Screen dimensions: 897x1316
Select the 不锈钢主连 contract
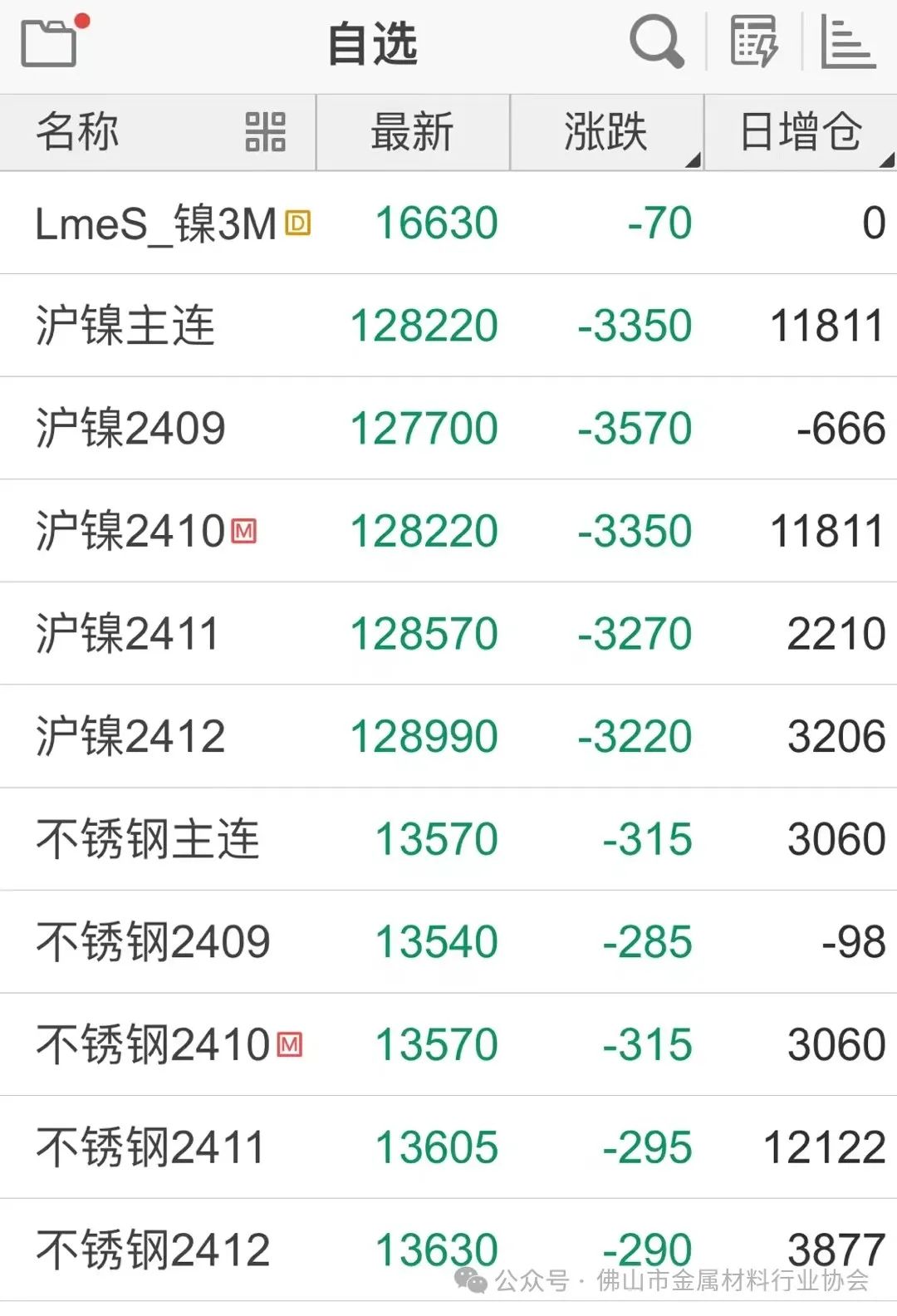pos(148,839)
